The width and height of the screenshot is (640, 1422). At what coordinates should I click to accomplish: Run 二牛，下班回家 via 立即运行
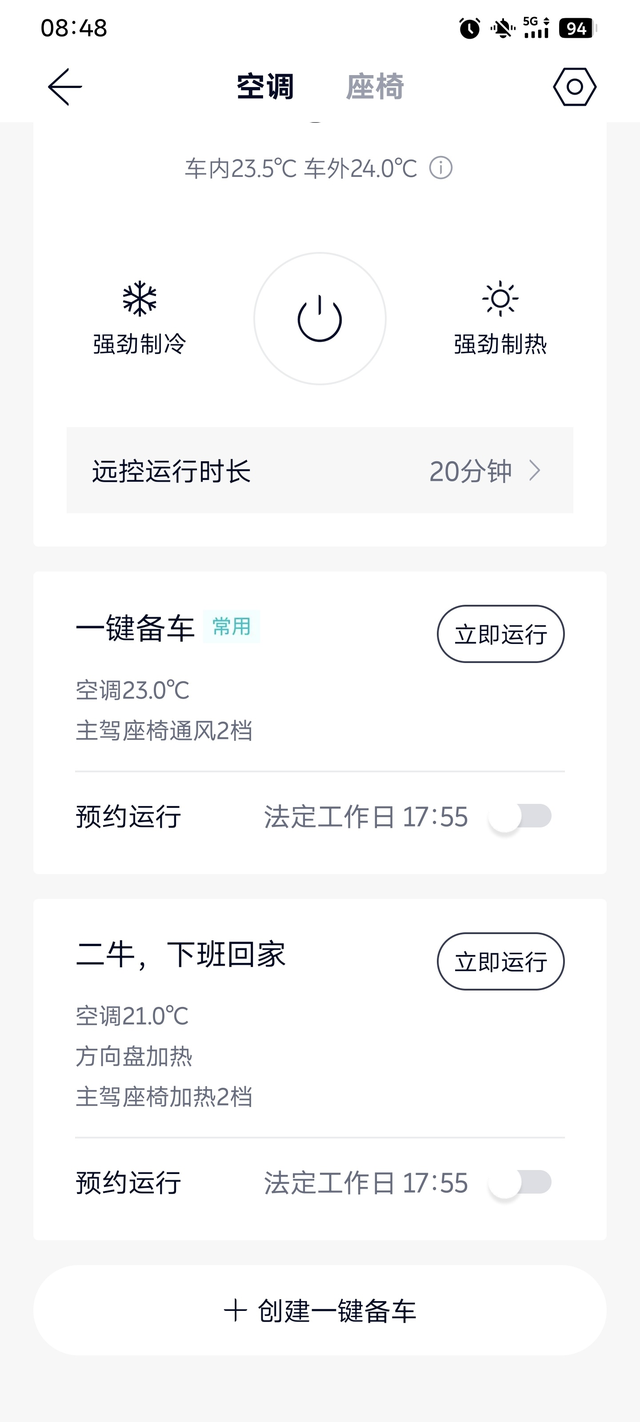point(500,962)
